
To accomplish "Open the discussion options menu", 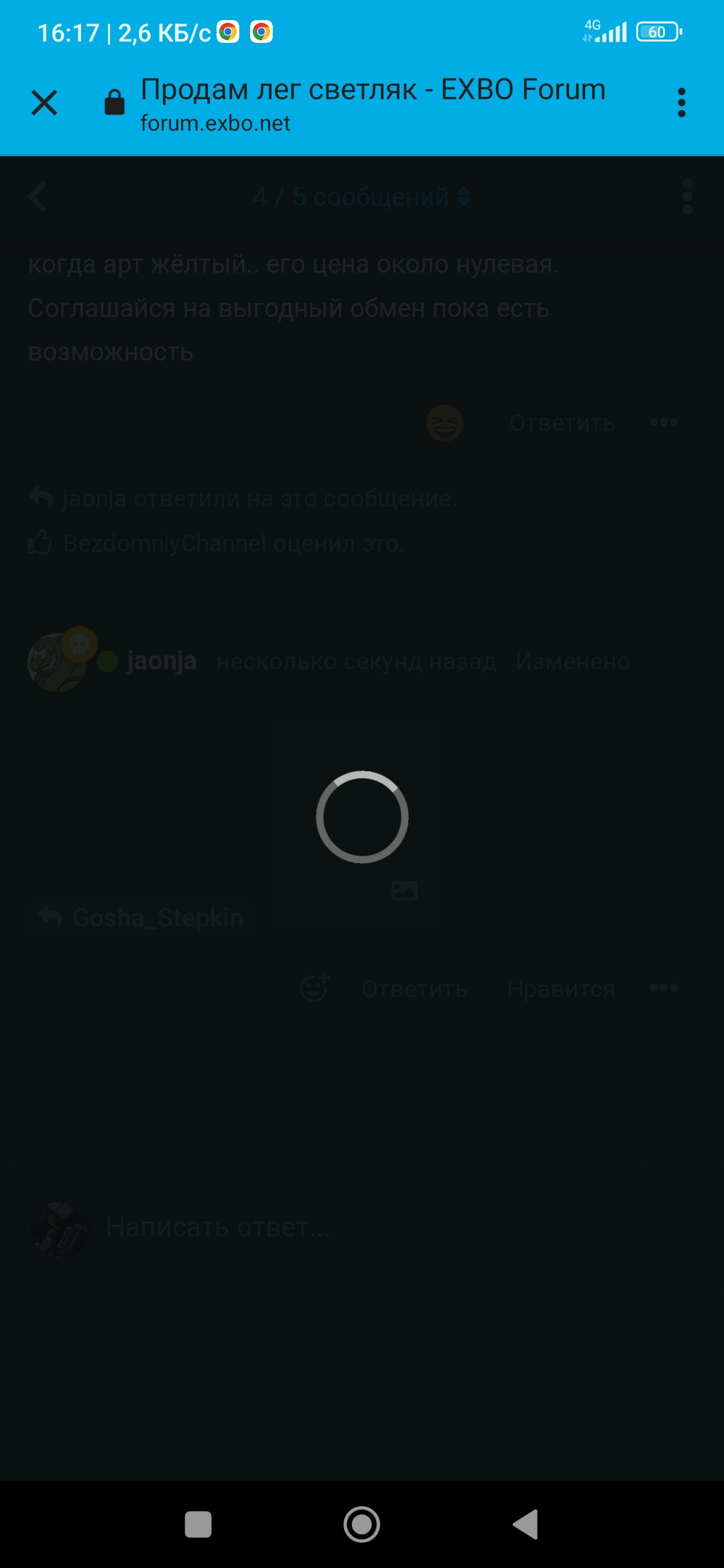I will point(687,197).
